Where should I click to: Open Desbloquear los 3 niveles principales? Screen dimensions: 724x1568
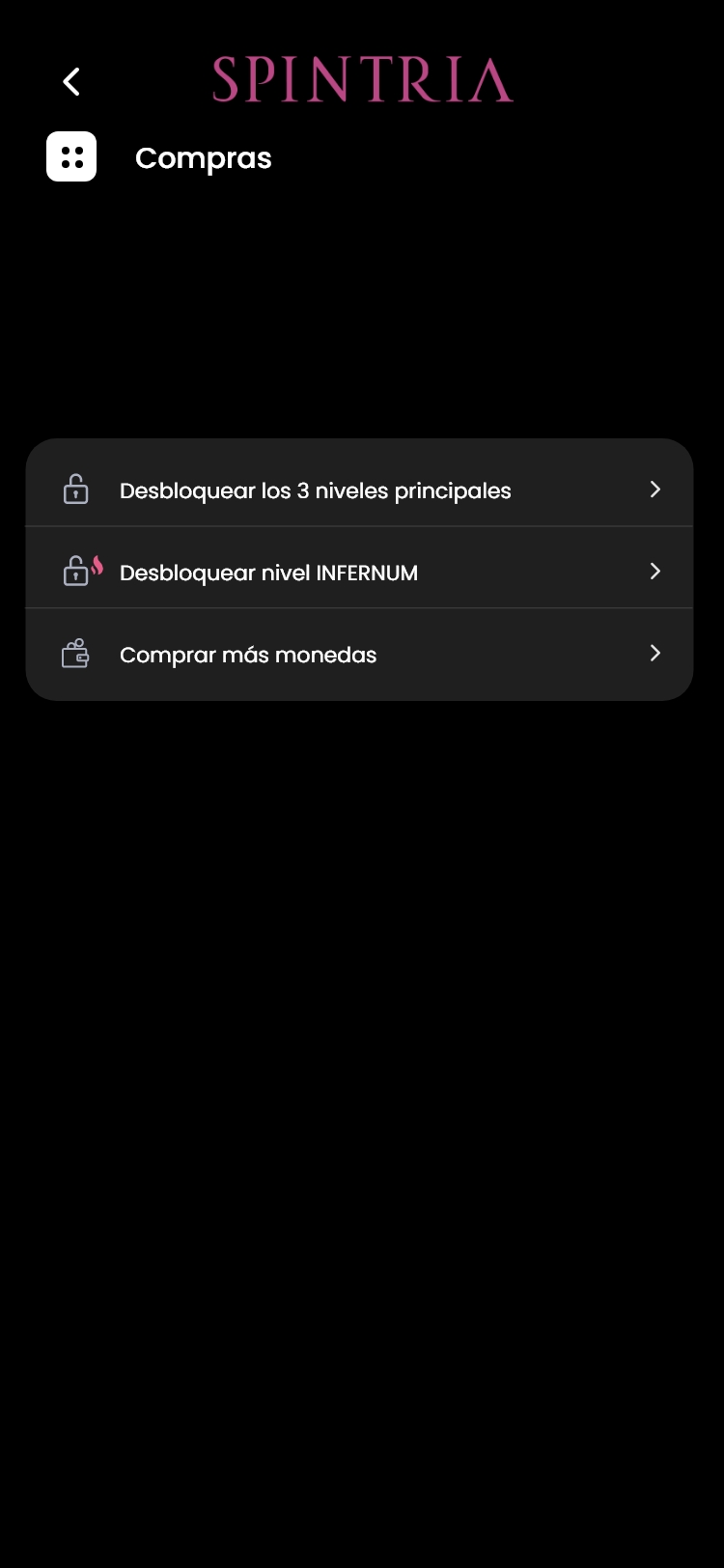pyautogui.click(x=359, y=490)
